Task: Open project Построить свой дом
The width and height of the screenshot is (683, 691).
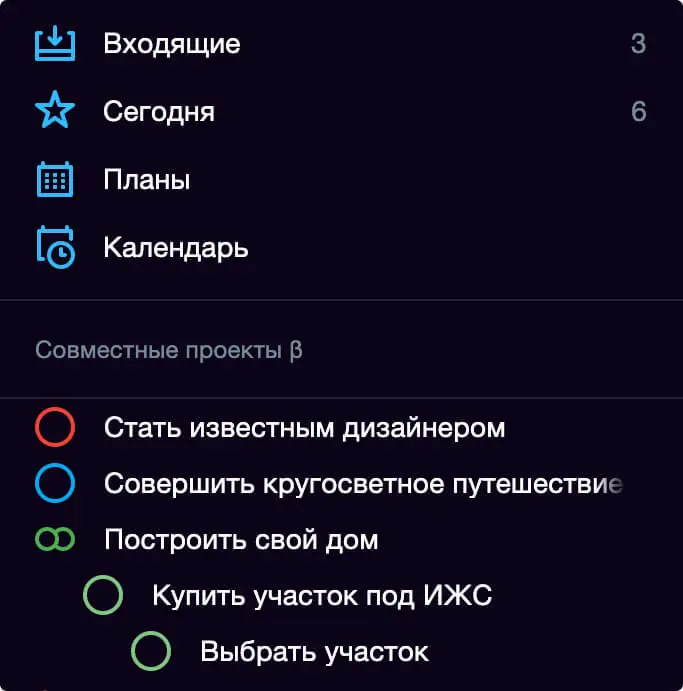Action: click(241, 541)
